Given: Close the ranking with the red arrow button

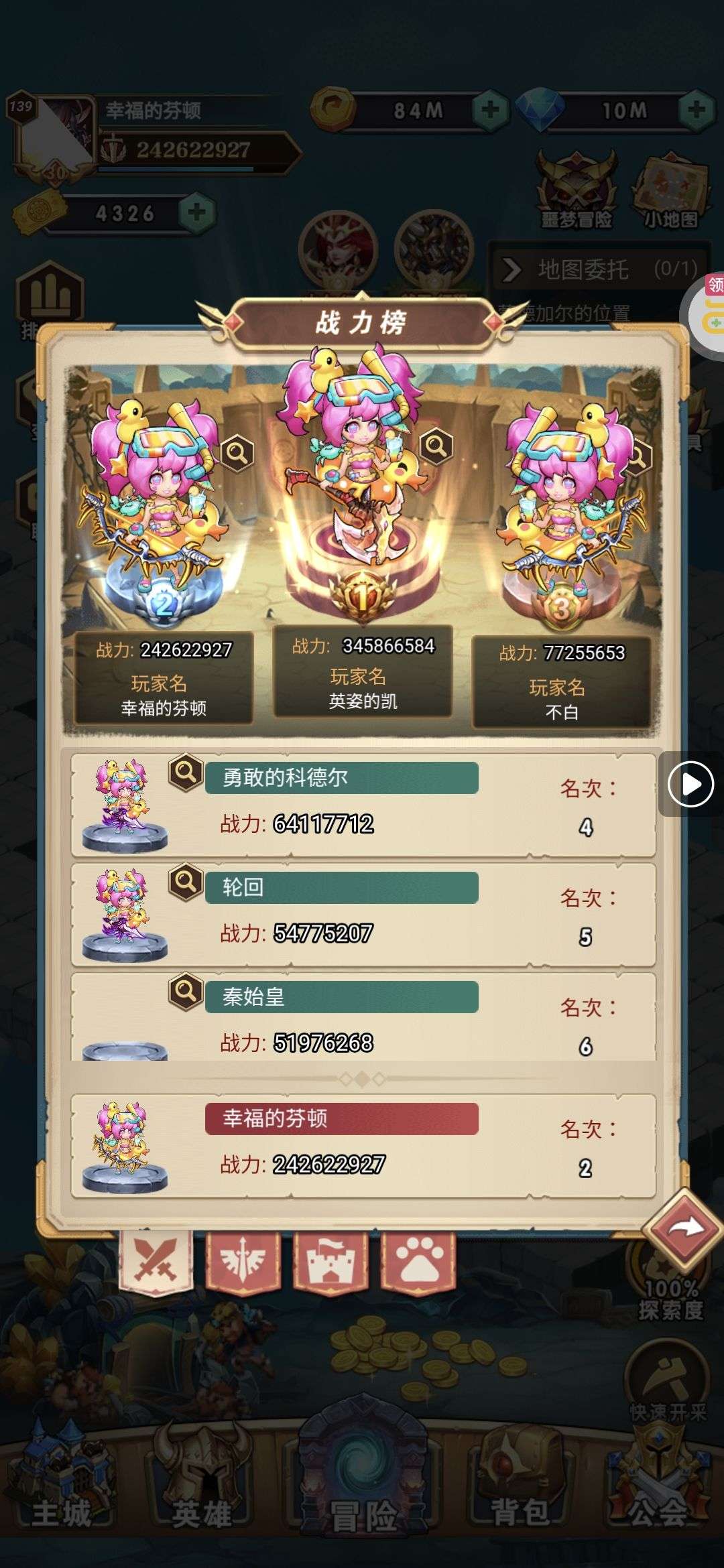Looking at the screenshot, I should click(x=683, y=1229).
